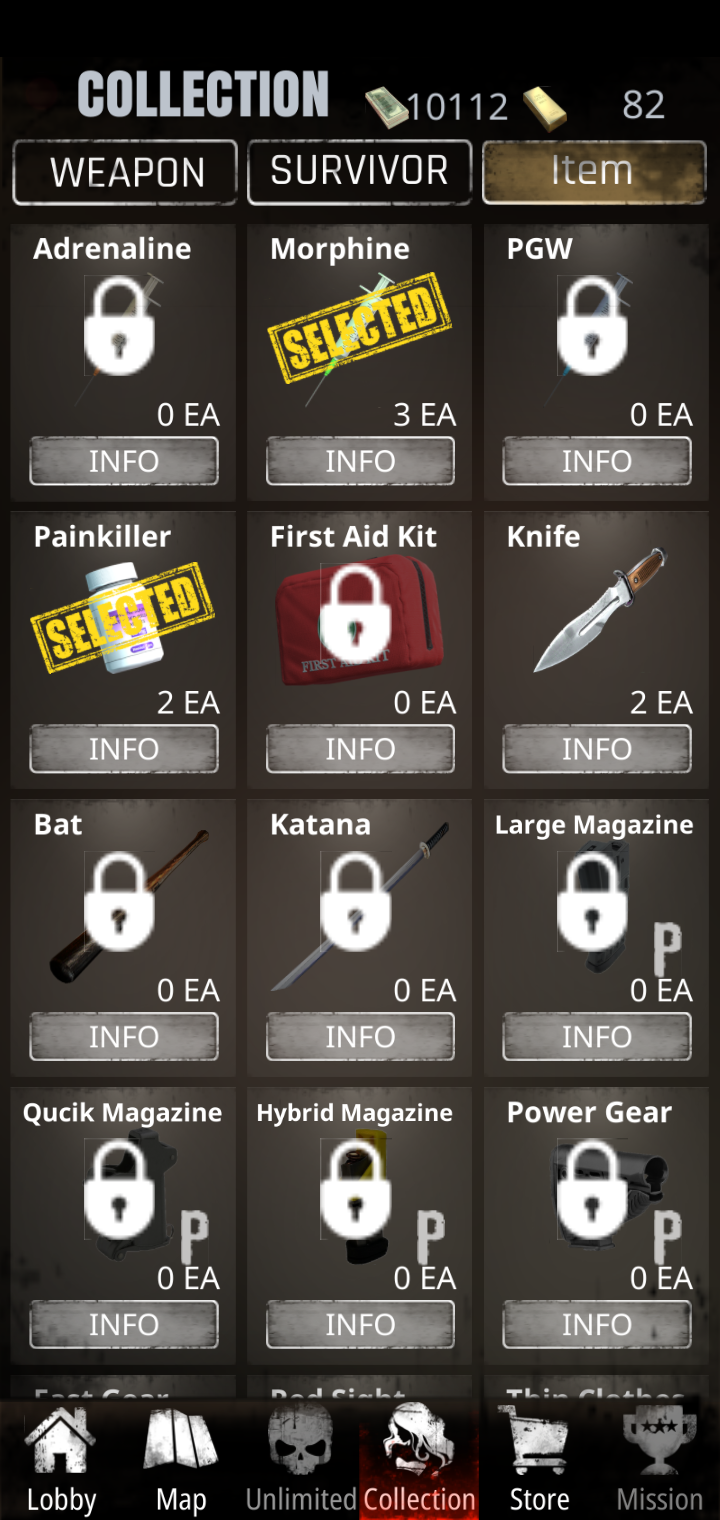This screenshot has width=720, height=1520.
Task: Open Qucik Magazine INFO
Action: click(x=124, y=1325)
